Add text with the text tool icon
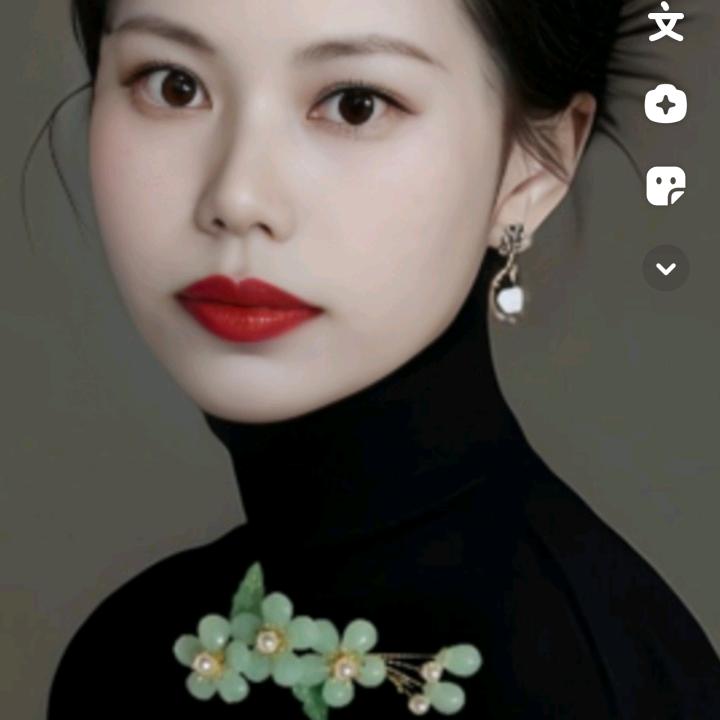 [666, 24]
